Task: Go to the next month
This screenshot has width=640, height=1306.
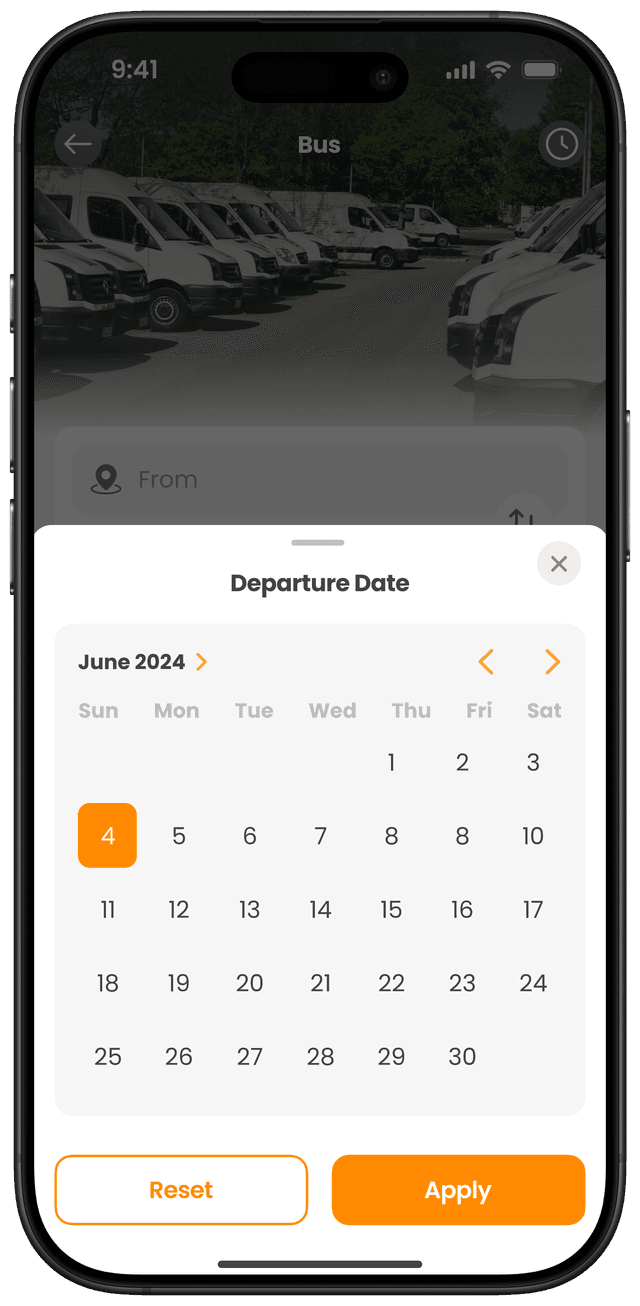Action: [552, 662]
